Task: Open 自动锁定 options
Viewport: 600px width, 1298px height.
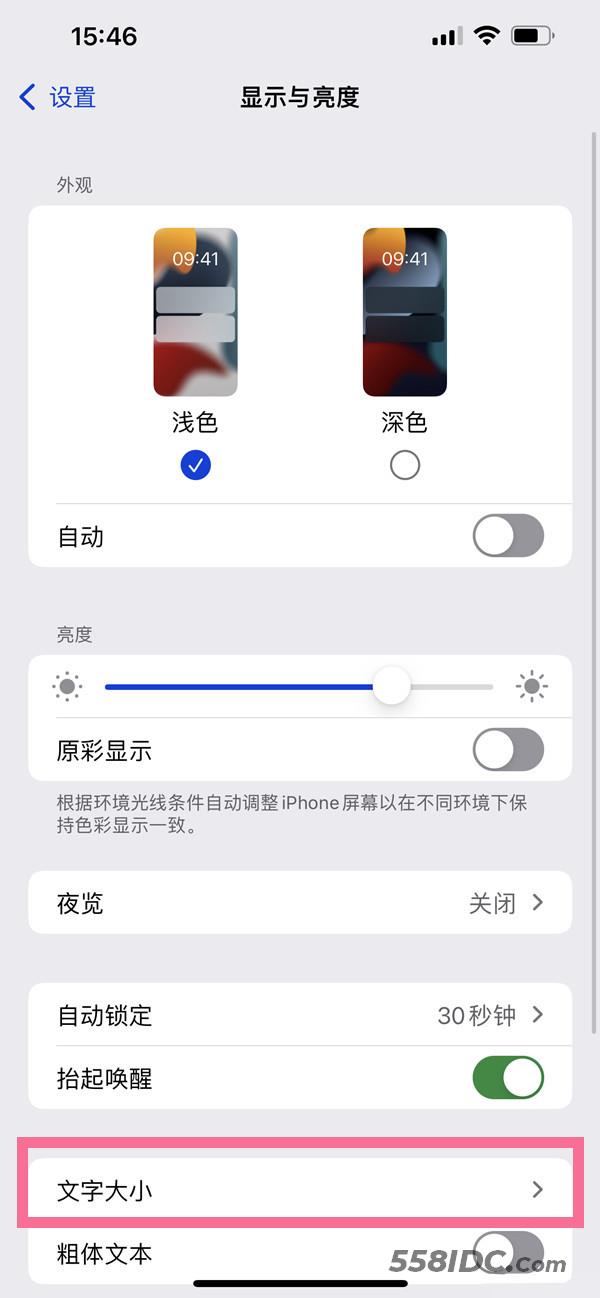Action: 300,1015
